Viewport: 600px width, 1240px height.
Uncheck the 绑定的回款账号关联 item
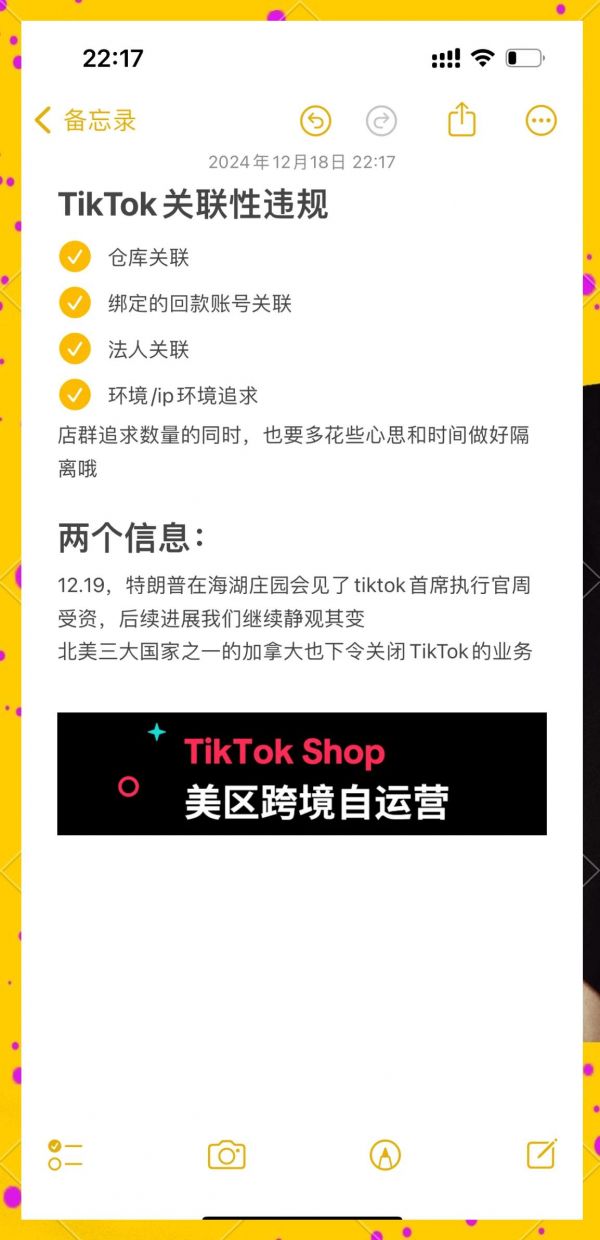75,303
